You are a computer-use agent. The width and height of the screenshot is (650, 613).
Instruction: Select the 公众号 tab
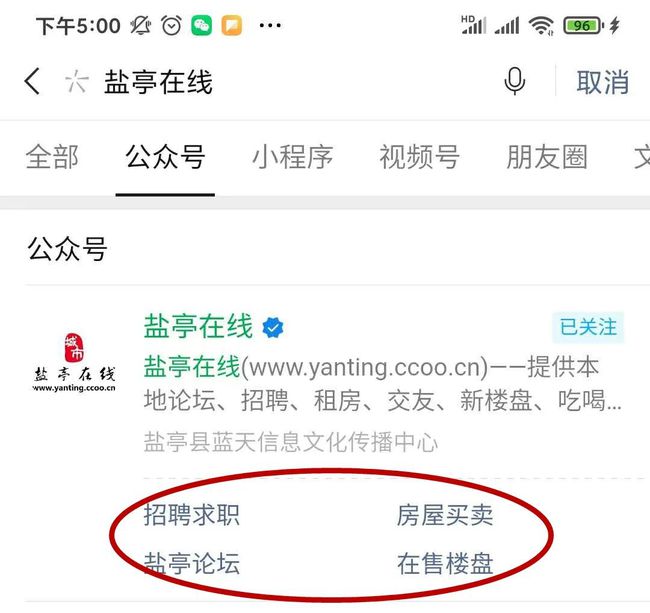(x=165, y=157)
